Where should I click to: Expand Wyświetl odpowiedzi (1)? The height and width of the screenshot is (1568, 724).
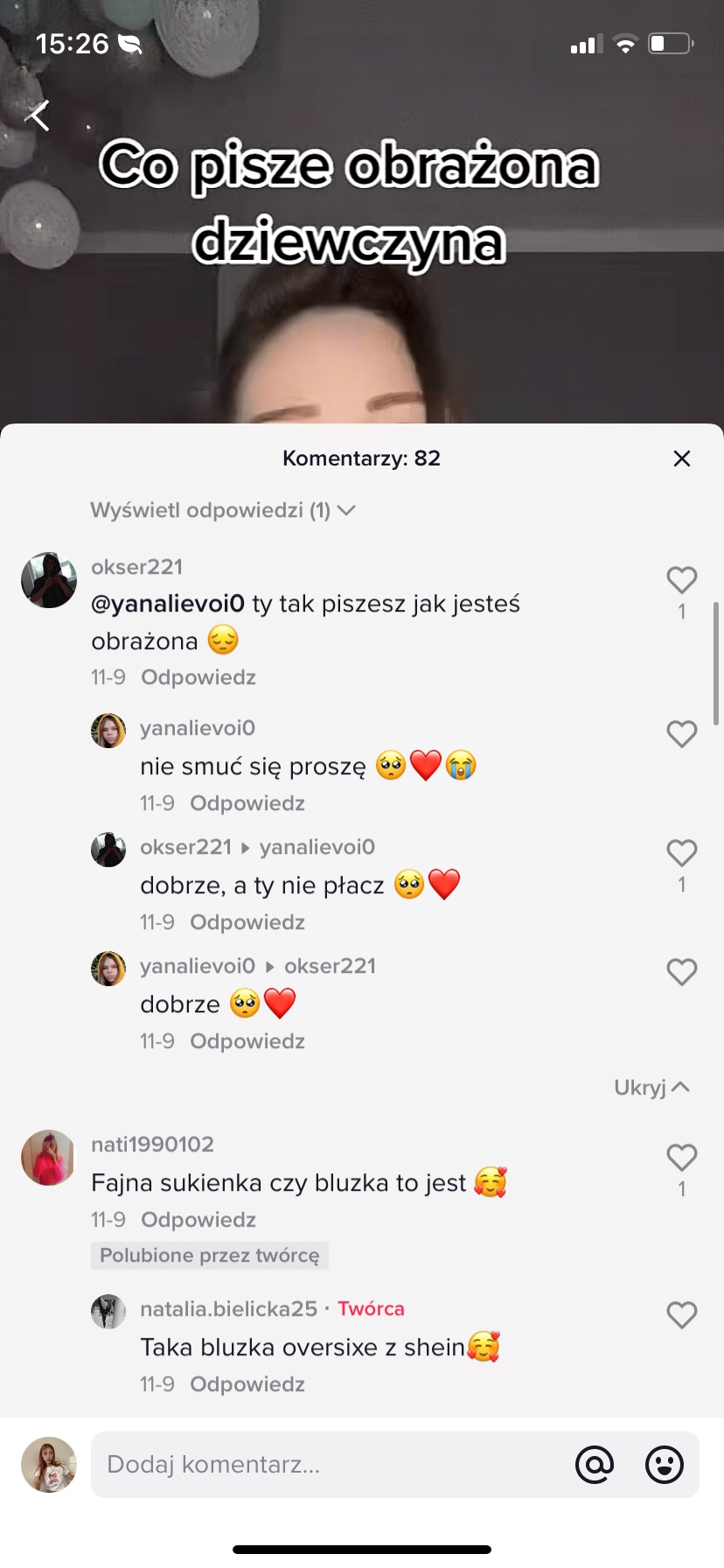pyautogui.click(x=222, y=510)
